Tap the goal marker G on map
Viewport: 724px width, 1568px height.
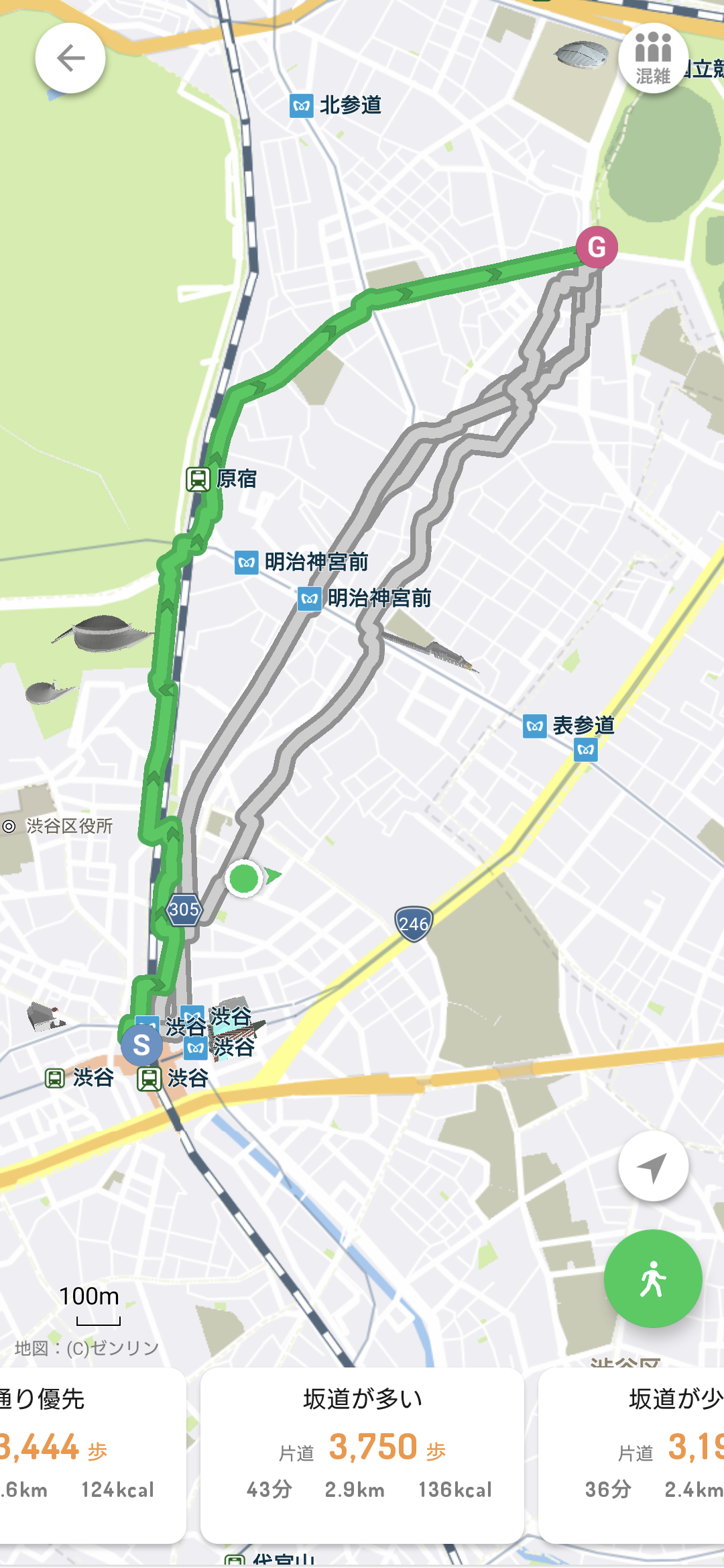(x=597, y=247)
